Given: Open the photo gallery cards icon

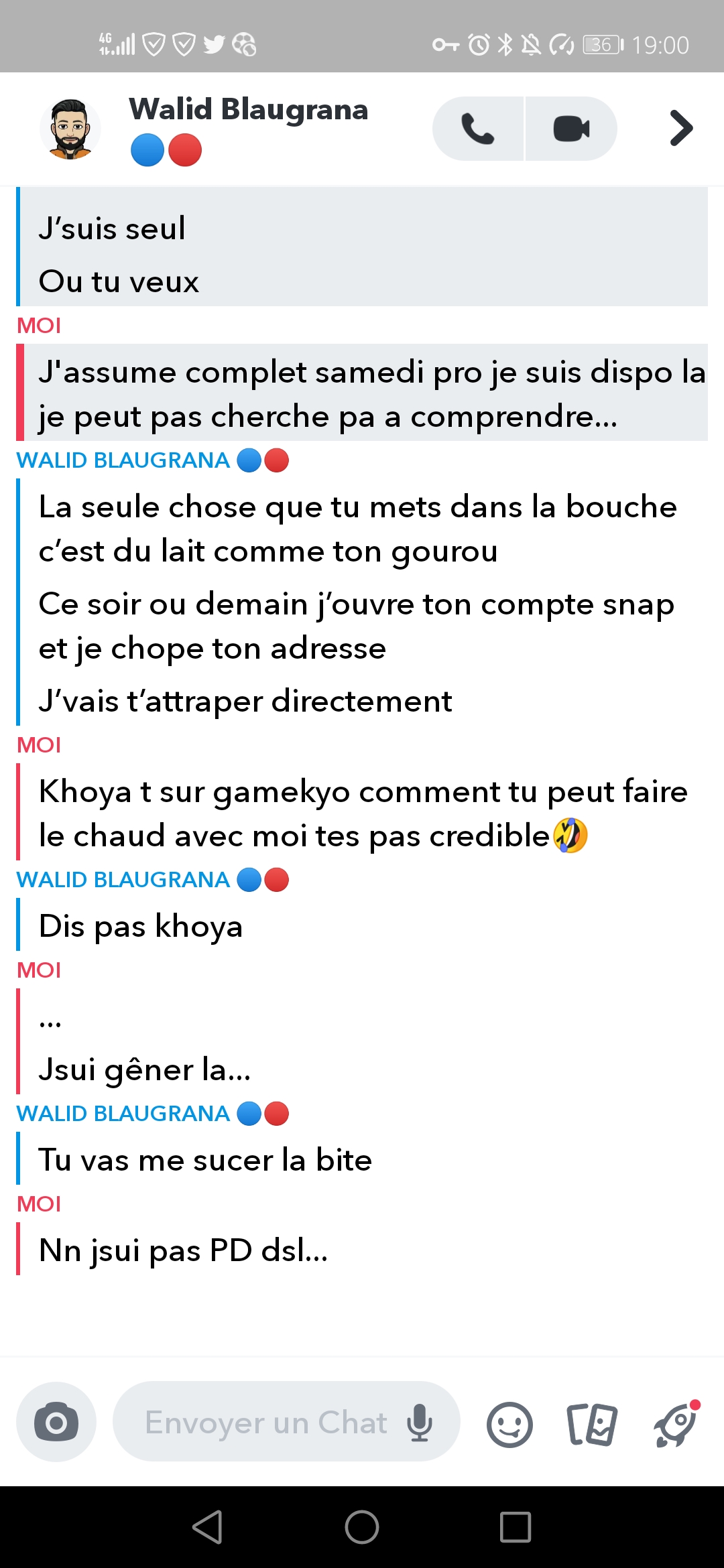Looking at the screenshot, I should [592, 1425].
